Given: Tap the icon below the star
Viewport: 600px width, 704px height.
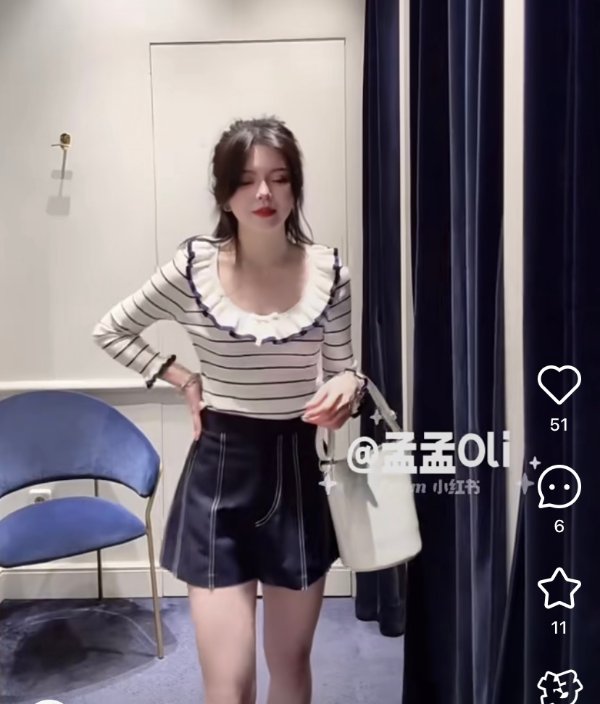Looking at the screenshot, I should coord(556,688).
